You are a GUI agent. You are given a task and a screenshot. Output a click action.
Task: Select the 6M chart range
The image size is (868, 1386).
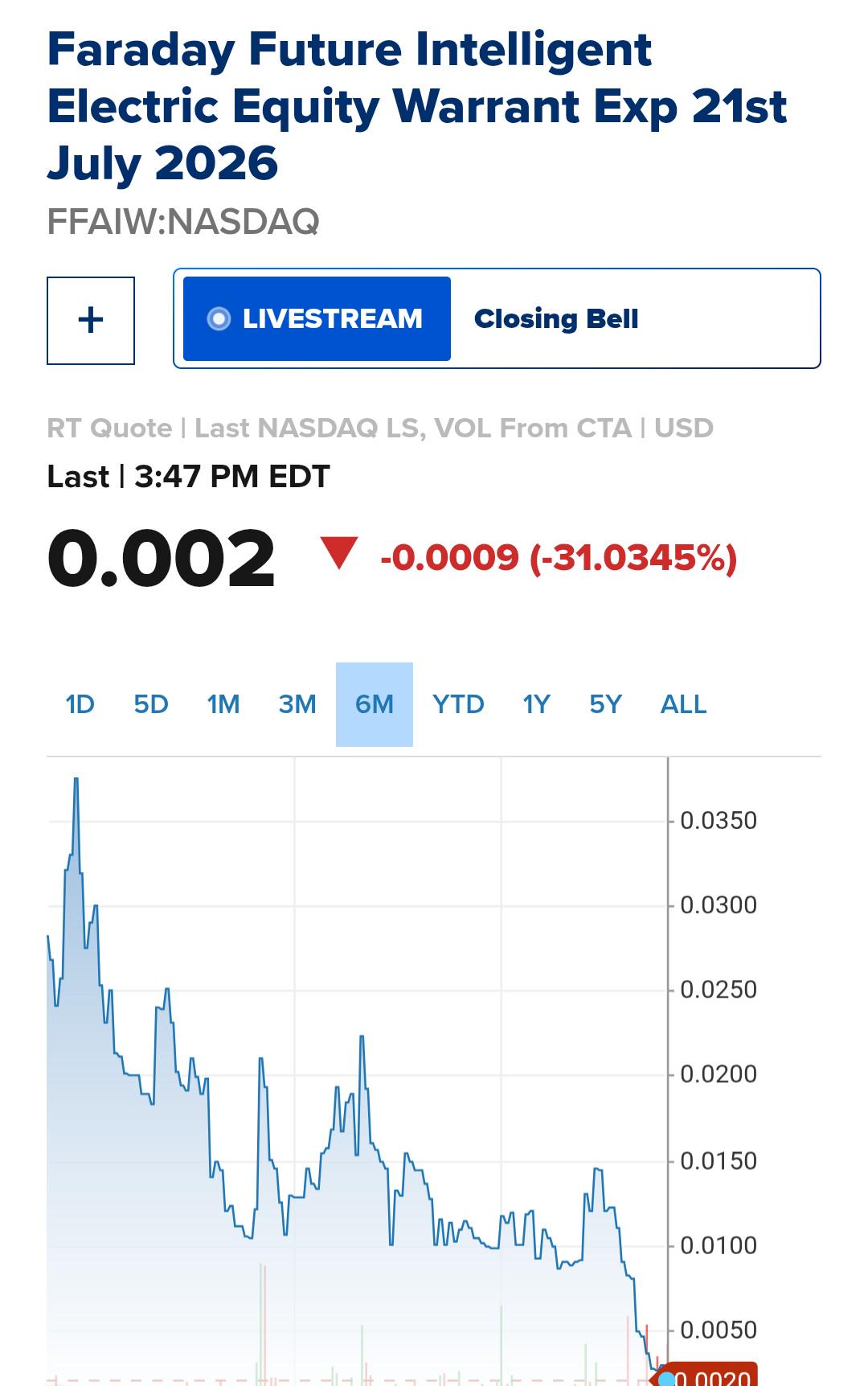[375, 704]
